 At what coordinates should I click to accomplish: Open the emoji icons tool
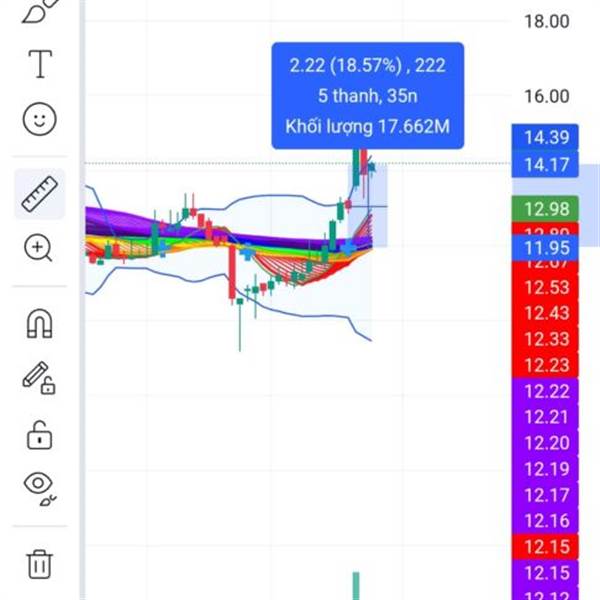coord(39,121)
